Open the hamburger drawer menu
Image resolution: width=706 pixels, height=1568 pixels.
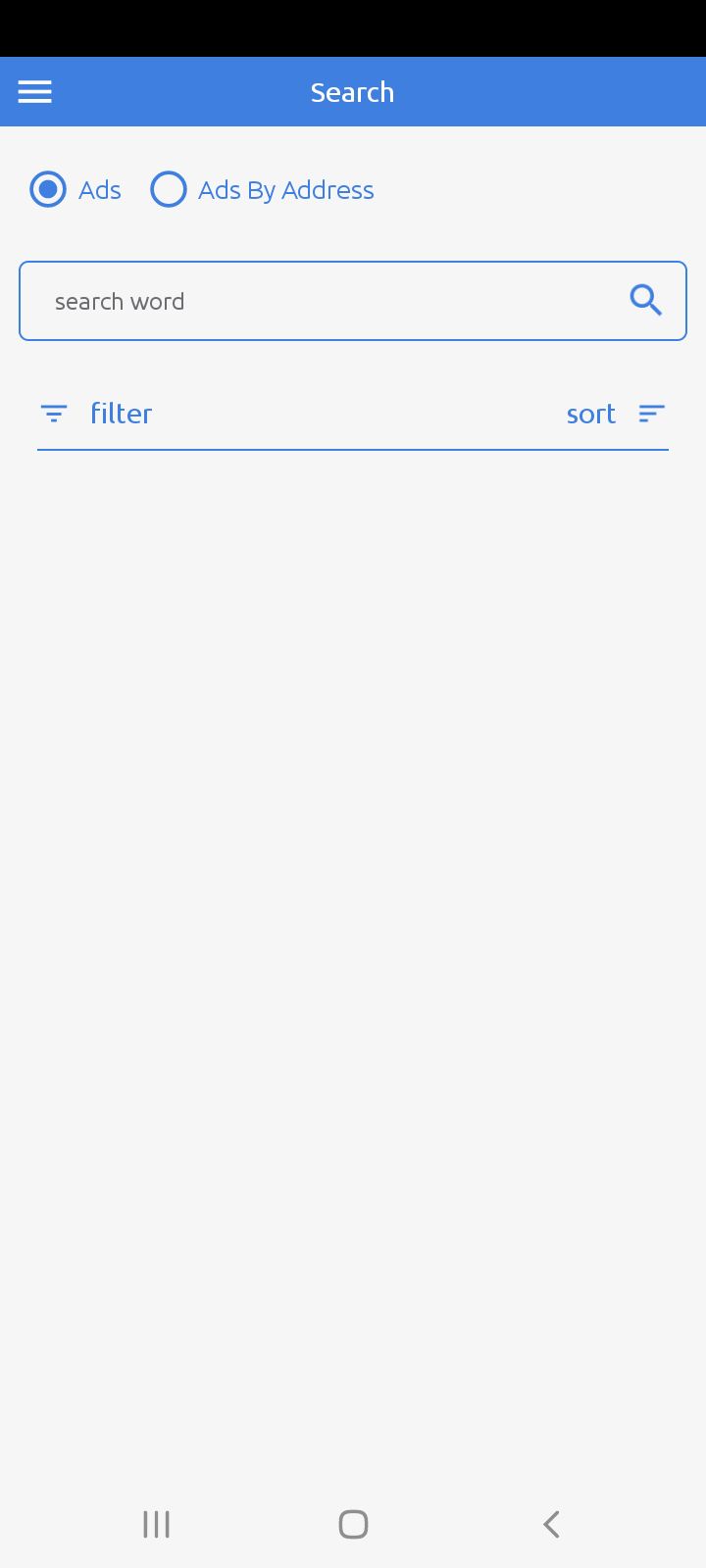pos(35,92)
